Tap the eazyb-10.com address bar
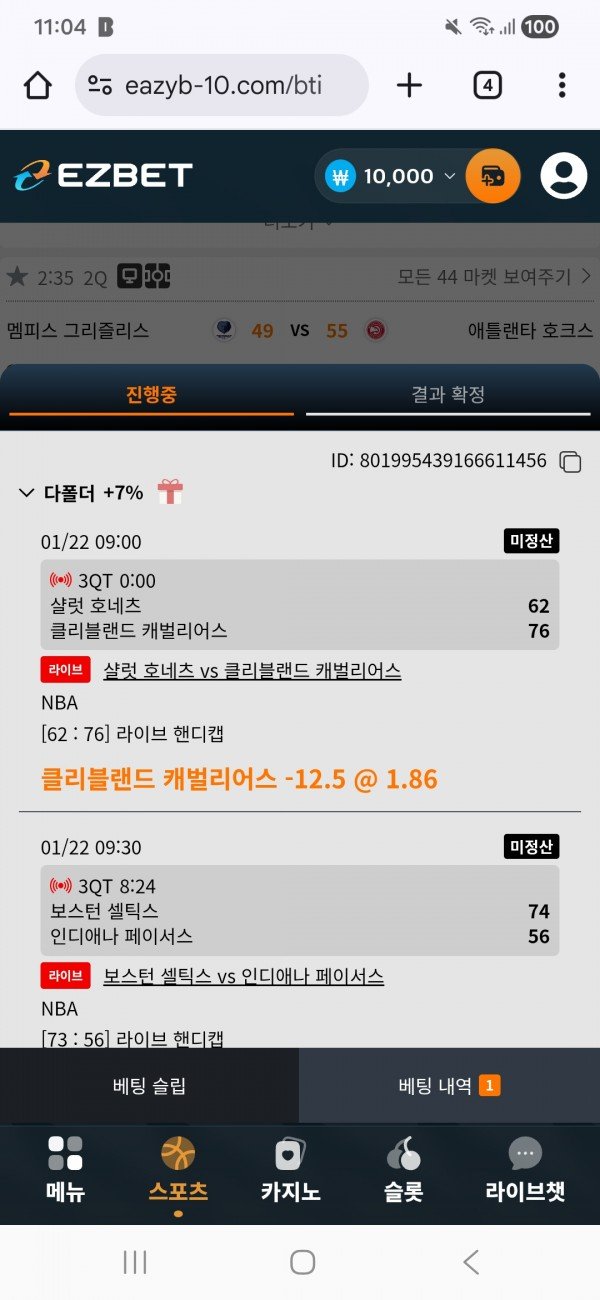Image resolution: width=600 pixels, height=1300 pixels. 222,86
